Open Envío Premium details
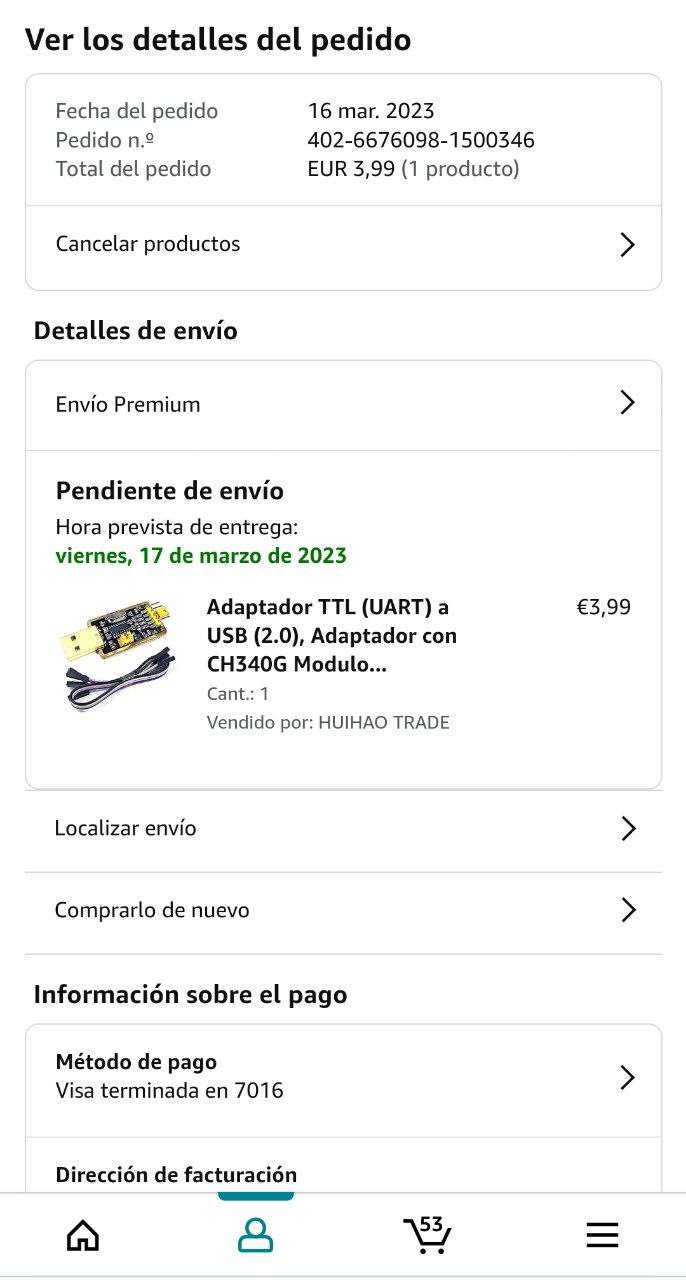 [343, 404]
